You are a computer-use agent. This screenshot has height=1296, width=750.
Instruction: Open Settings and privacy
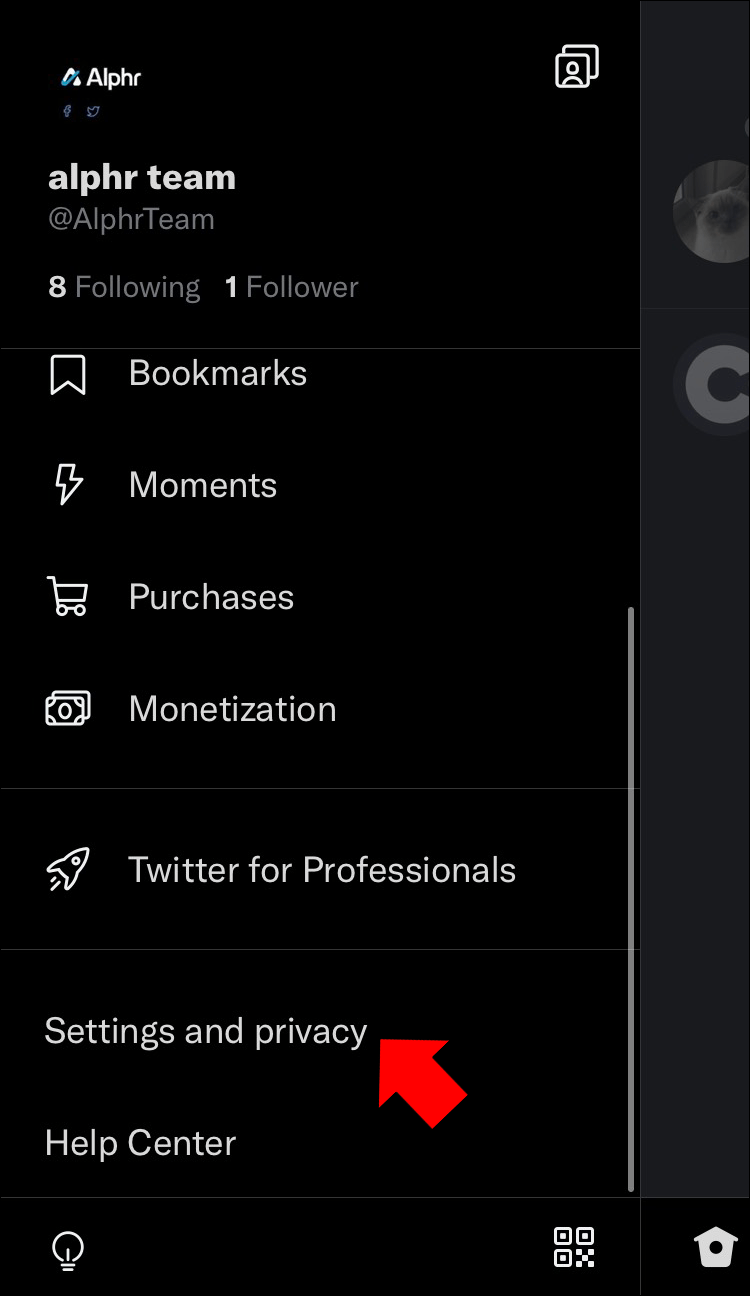coord(205,1030)
